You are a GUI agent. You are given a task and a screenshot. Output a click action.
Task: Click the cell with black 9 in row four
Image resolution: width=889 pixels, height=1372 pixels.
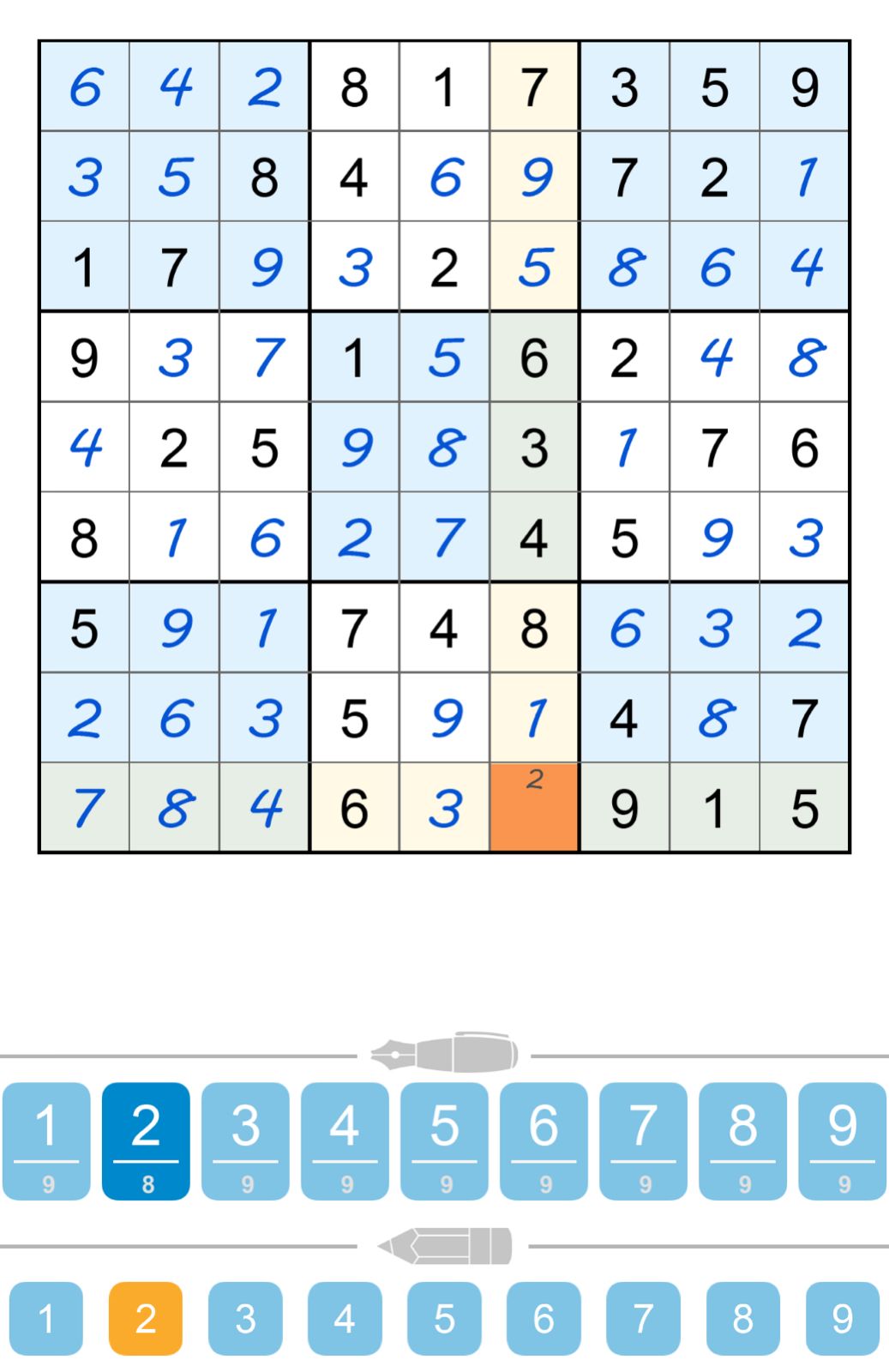pyautogui.click(x=85, y=358)
